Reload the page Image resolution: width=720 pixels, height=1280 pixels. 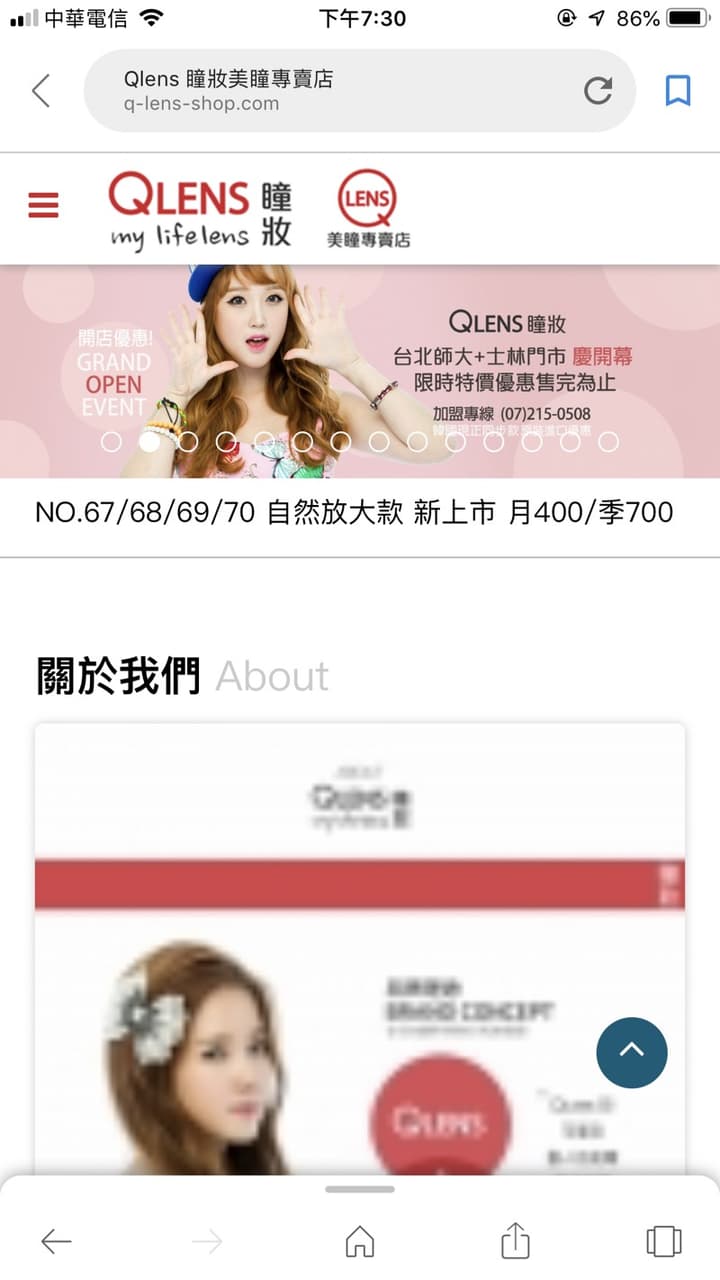point(598,91)
